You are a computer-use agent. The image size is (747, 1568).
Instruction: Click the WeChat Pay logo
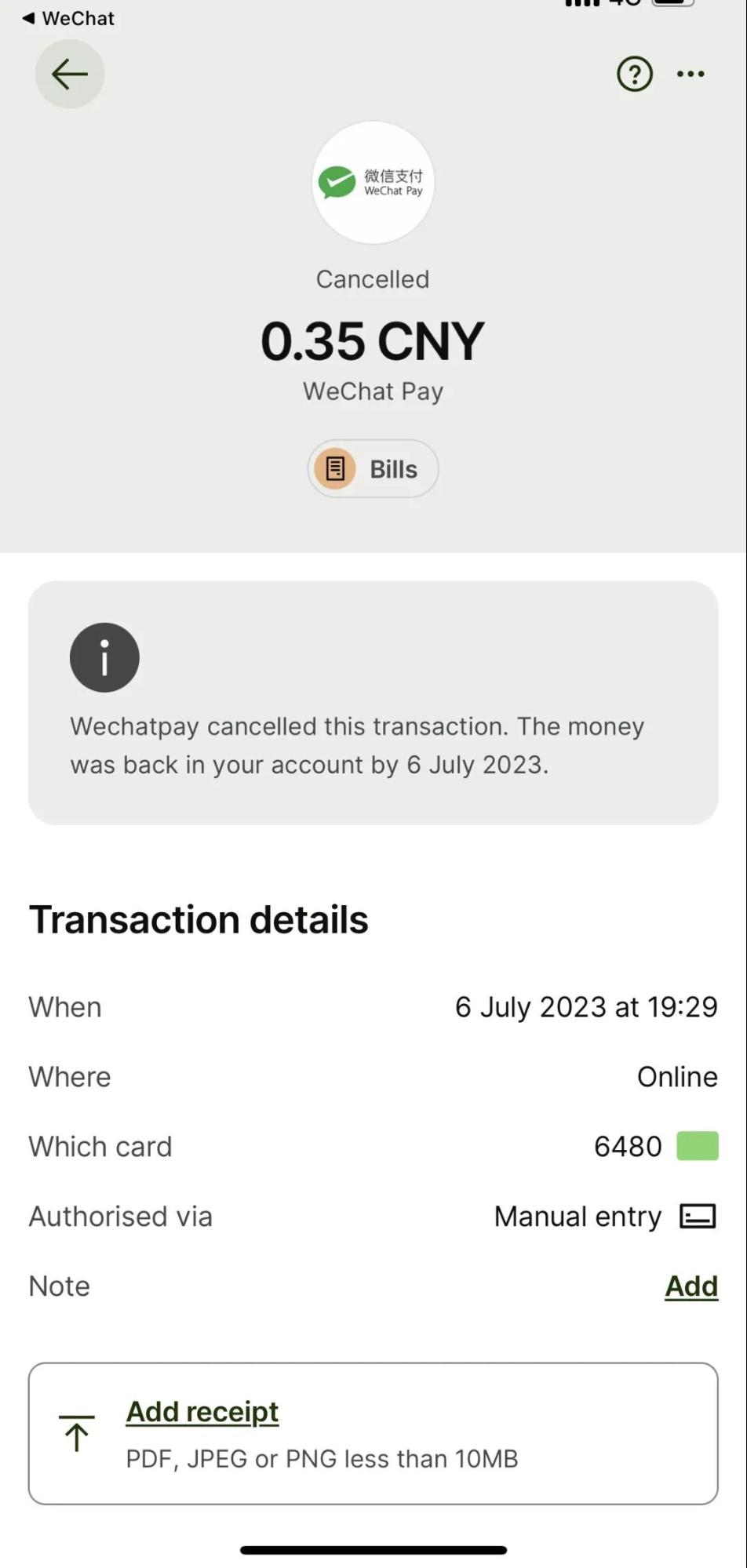373,181
